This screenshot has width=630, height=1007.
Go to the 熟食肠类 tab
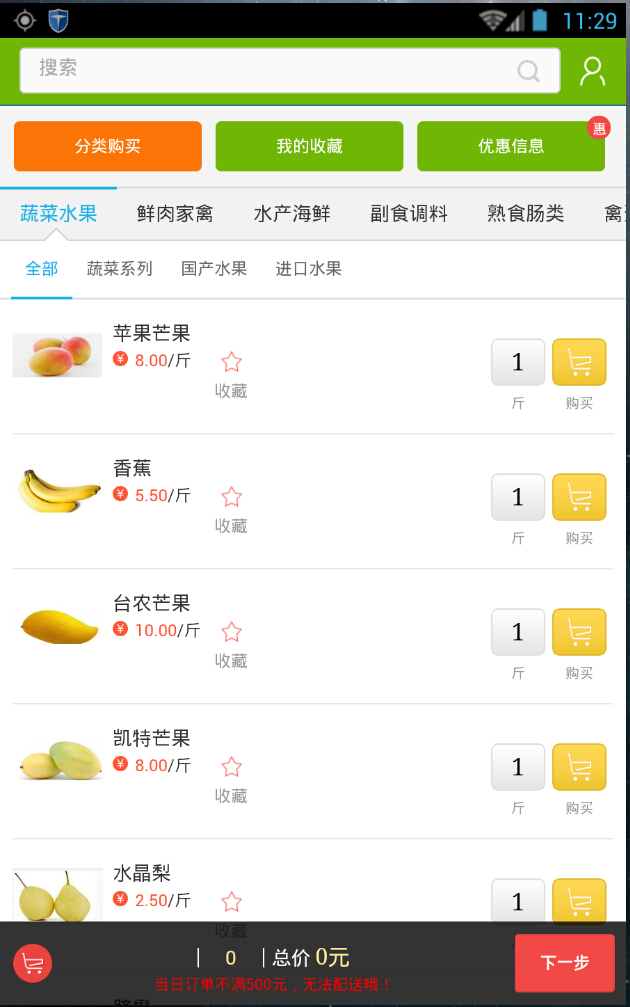(x=526, y=213)
